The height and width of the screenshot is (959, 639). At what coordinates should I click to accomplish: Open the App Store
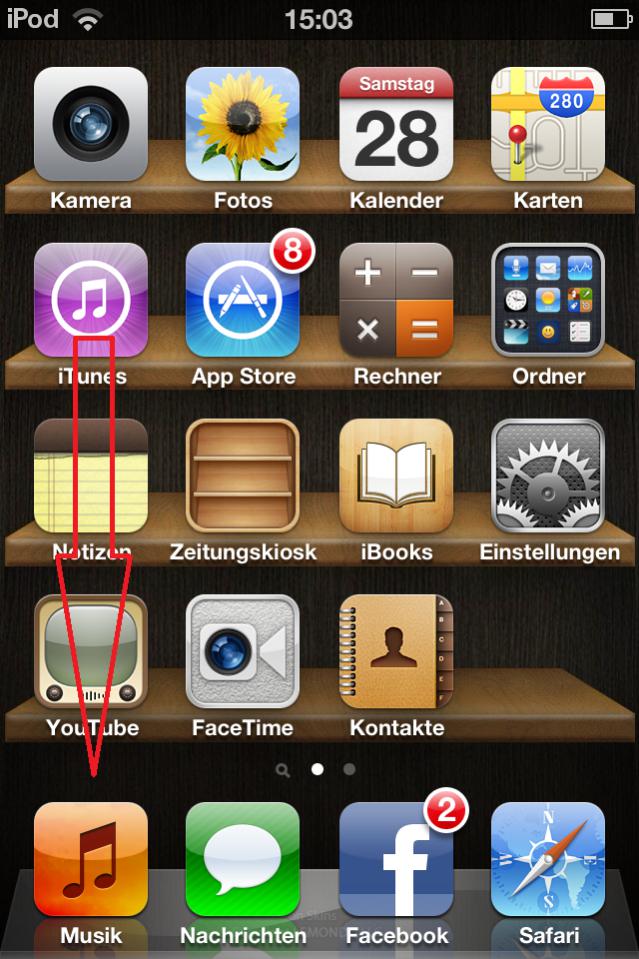click(x=243, y=300)
